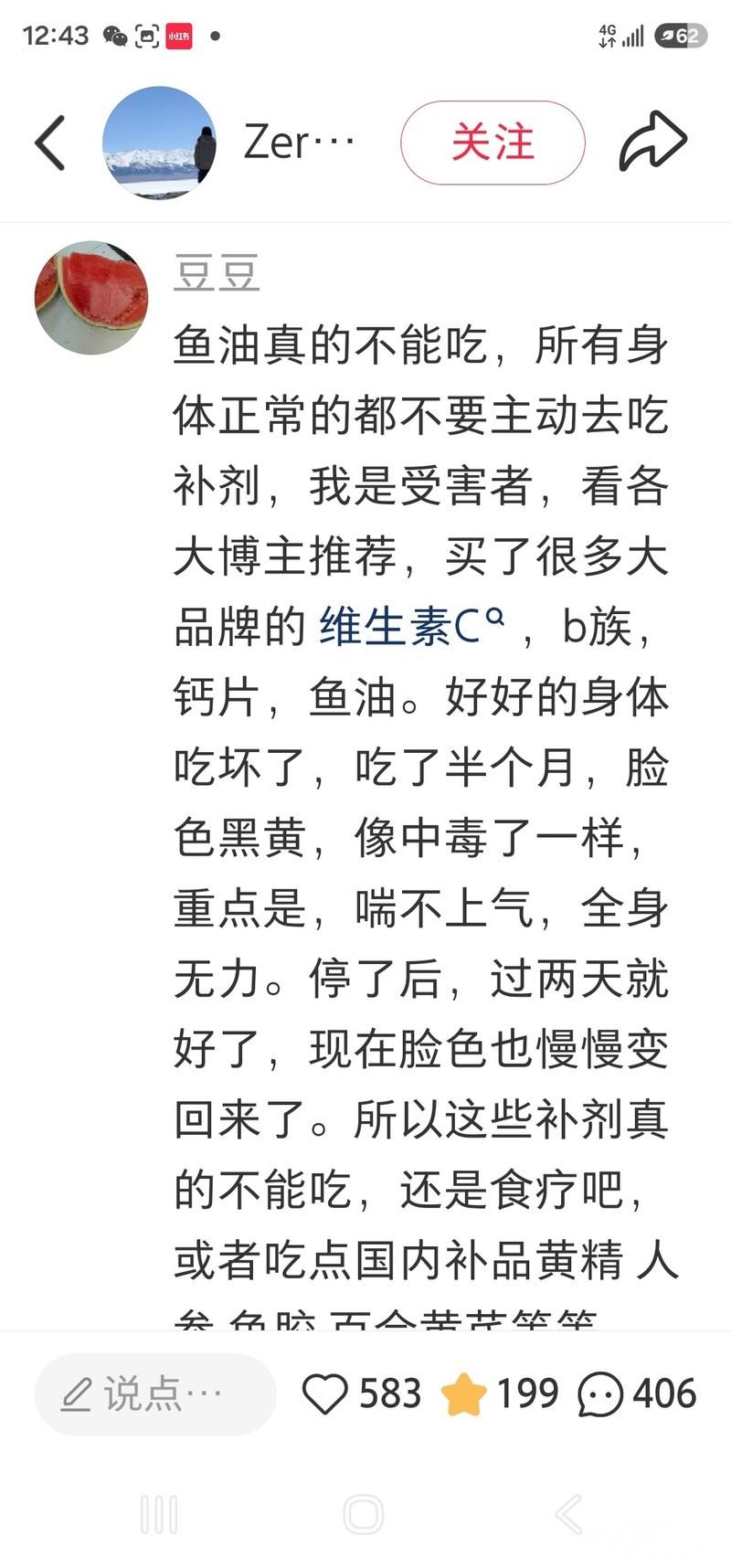This screenshot has width=731, height=1568.
Task: Open the 维生素C search link
Action: click(411, 627)
